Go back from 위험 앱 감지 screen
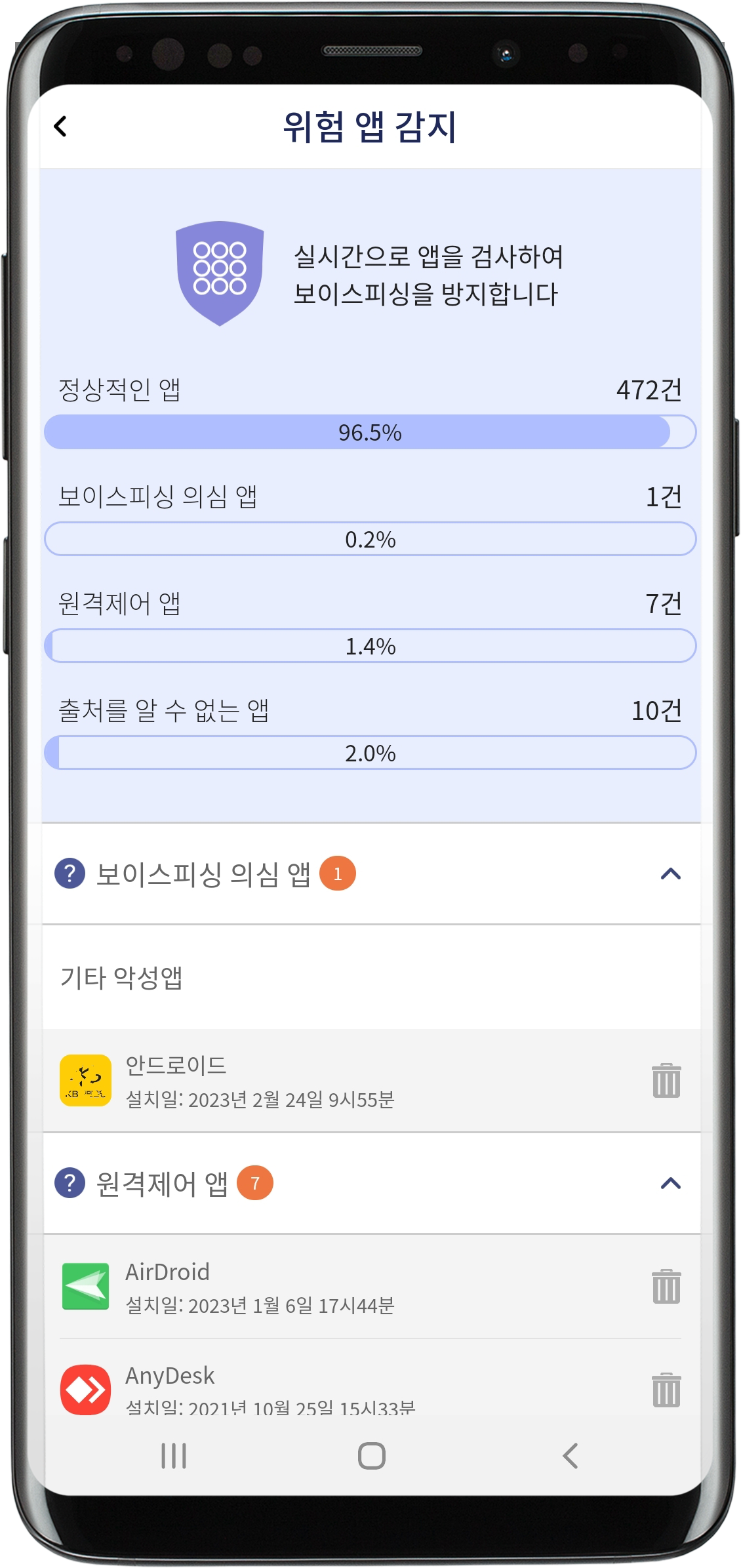Image resolution: width=741 pixels, height=1568 pixels. [60, 127]
